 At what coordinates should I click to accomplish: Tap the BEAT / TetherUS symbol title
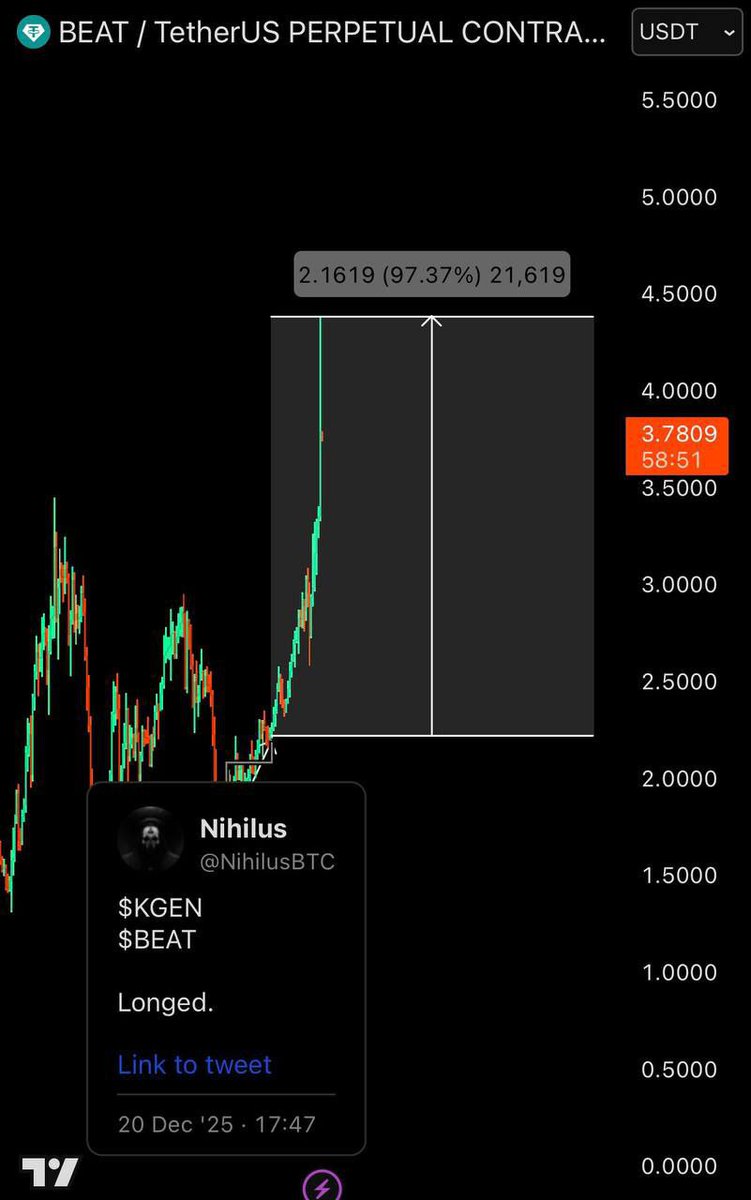point(330,33)
